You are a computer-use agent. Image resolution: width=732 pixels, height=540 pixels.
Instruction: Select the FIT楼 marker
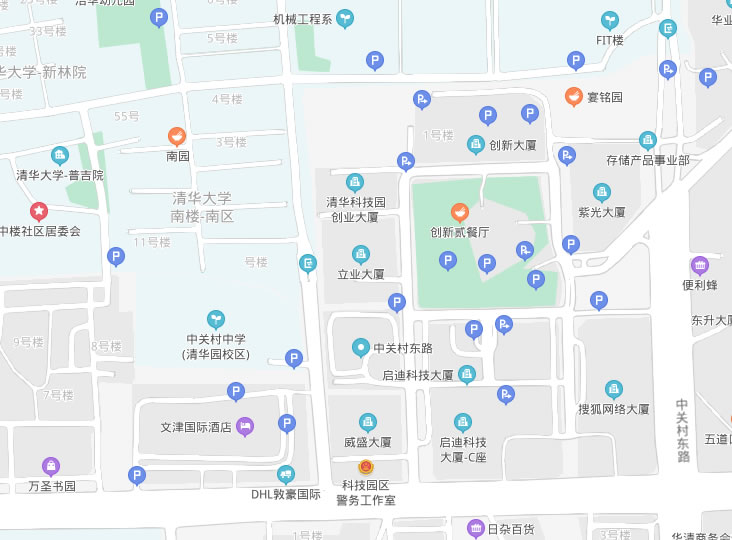pos(610,20)
